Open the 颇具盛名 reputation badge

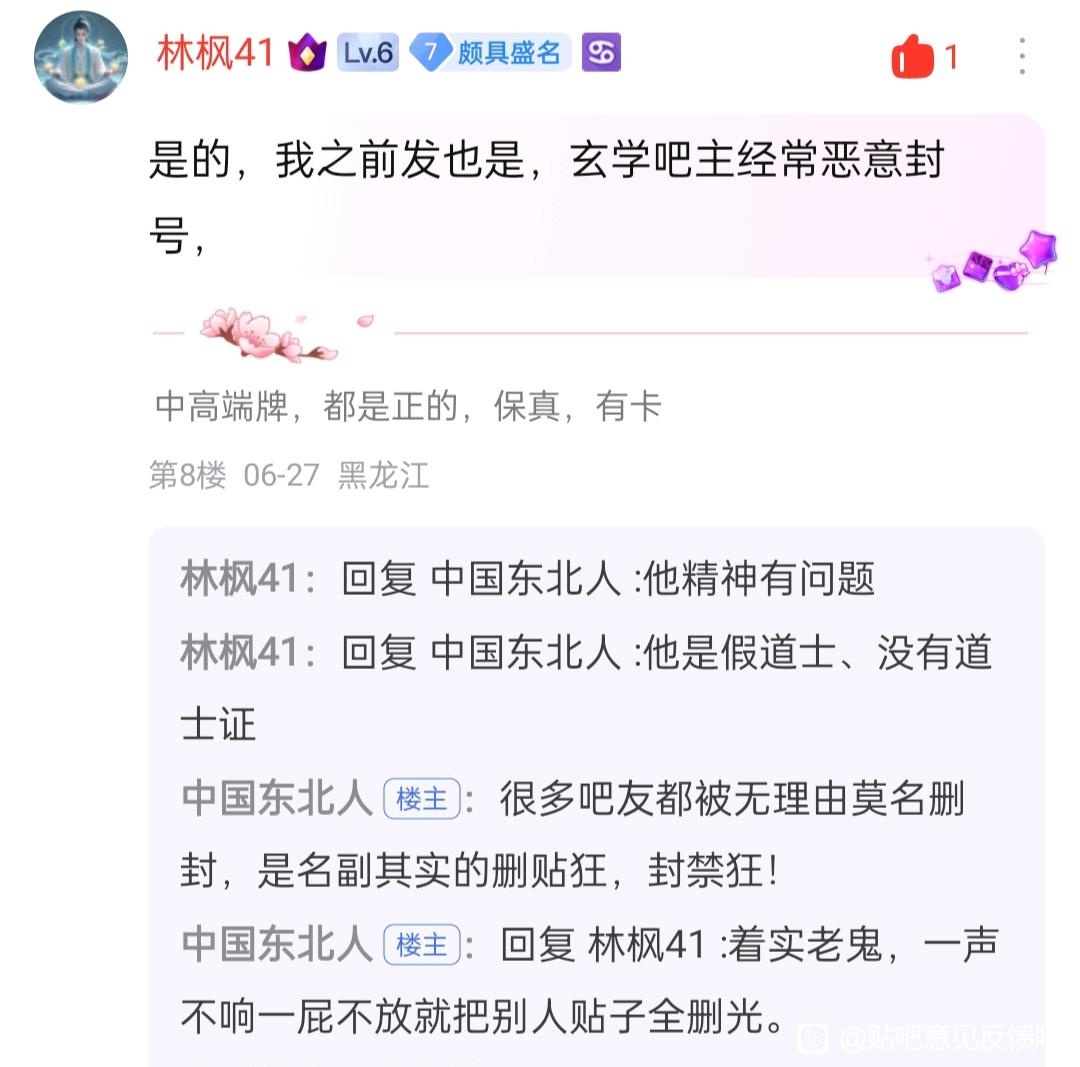click(490, 53)
